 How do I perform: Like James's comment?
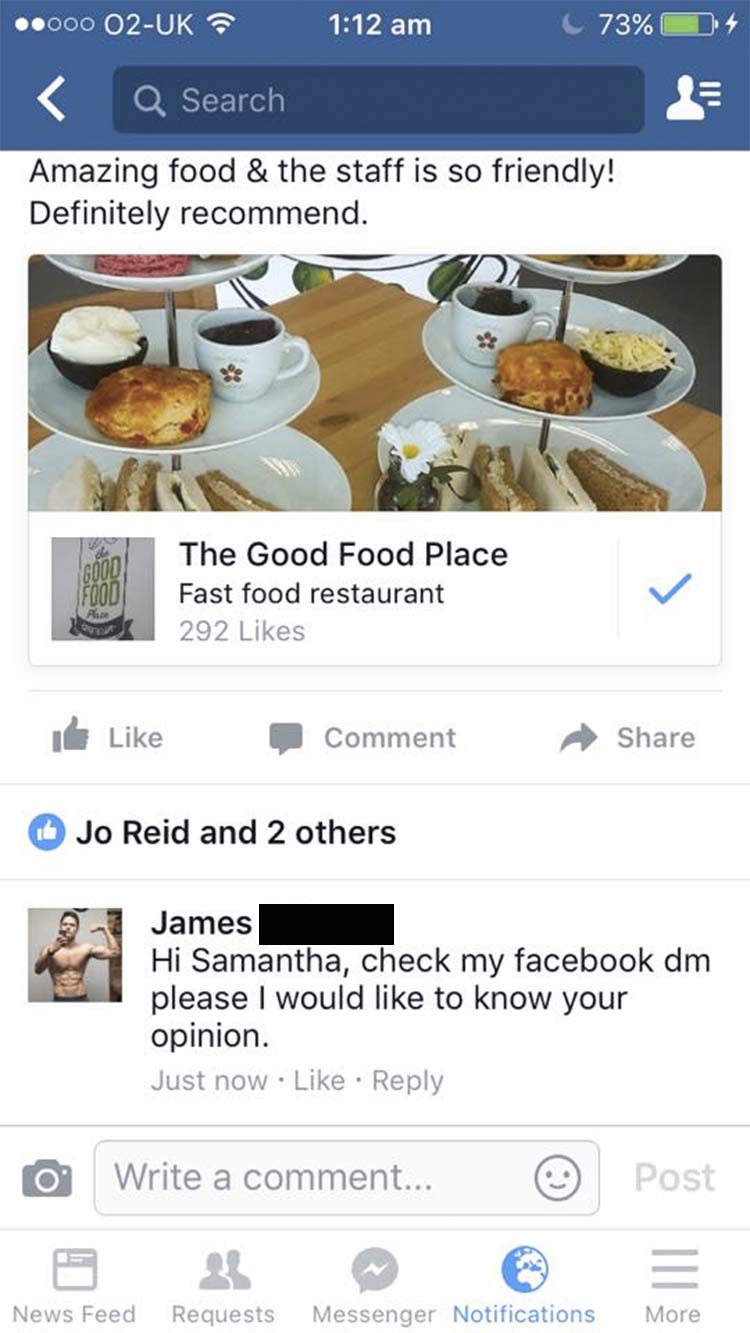click(319, 1081)
